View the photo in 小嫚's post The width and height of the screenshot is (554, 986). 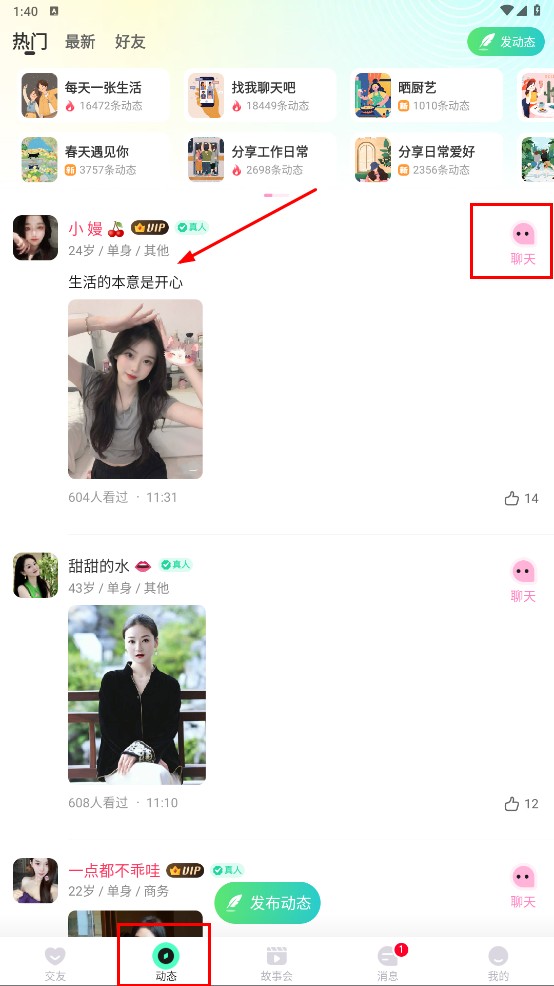(135, 389)
